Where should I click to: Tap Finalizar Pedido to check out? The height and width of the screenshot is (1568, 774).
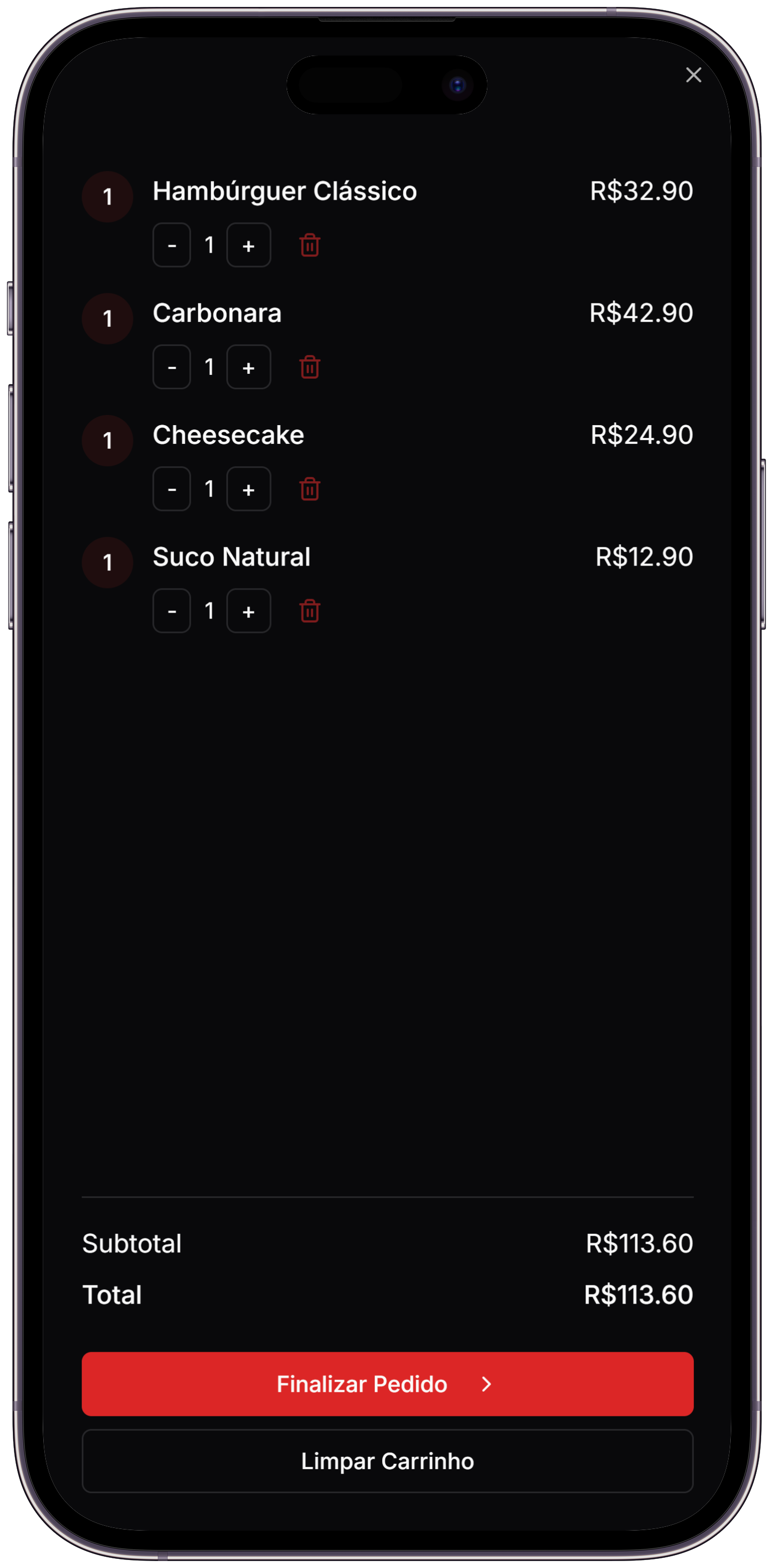(387, 1384)
